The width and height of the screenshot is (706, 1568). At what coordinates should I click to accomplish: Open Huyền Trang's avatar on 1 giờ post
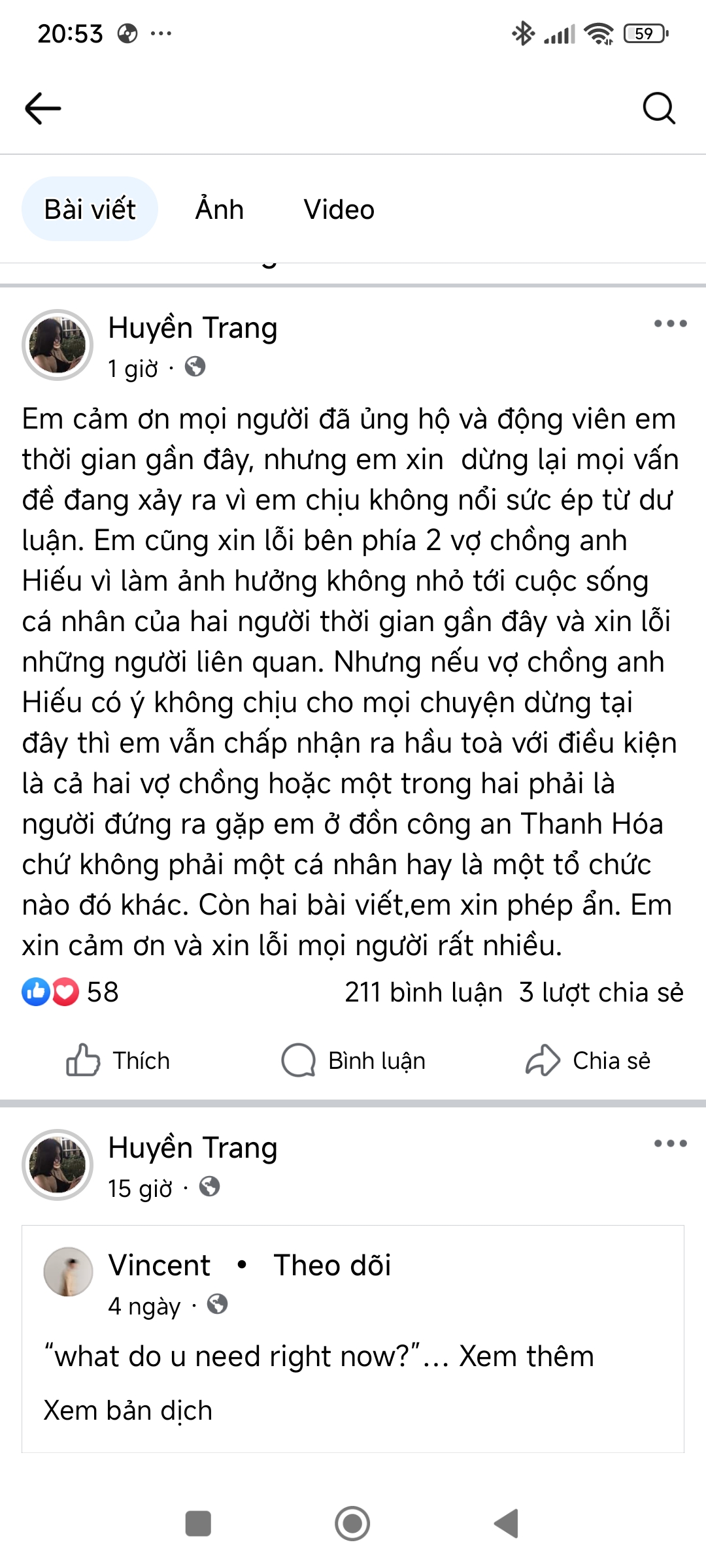tap(58, 345)
